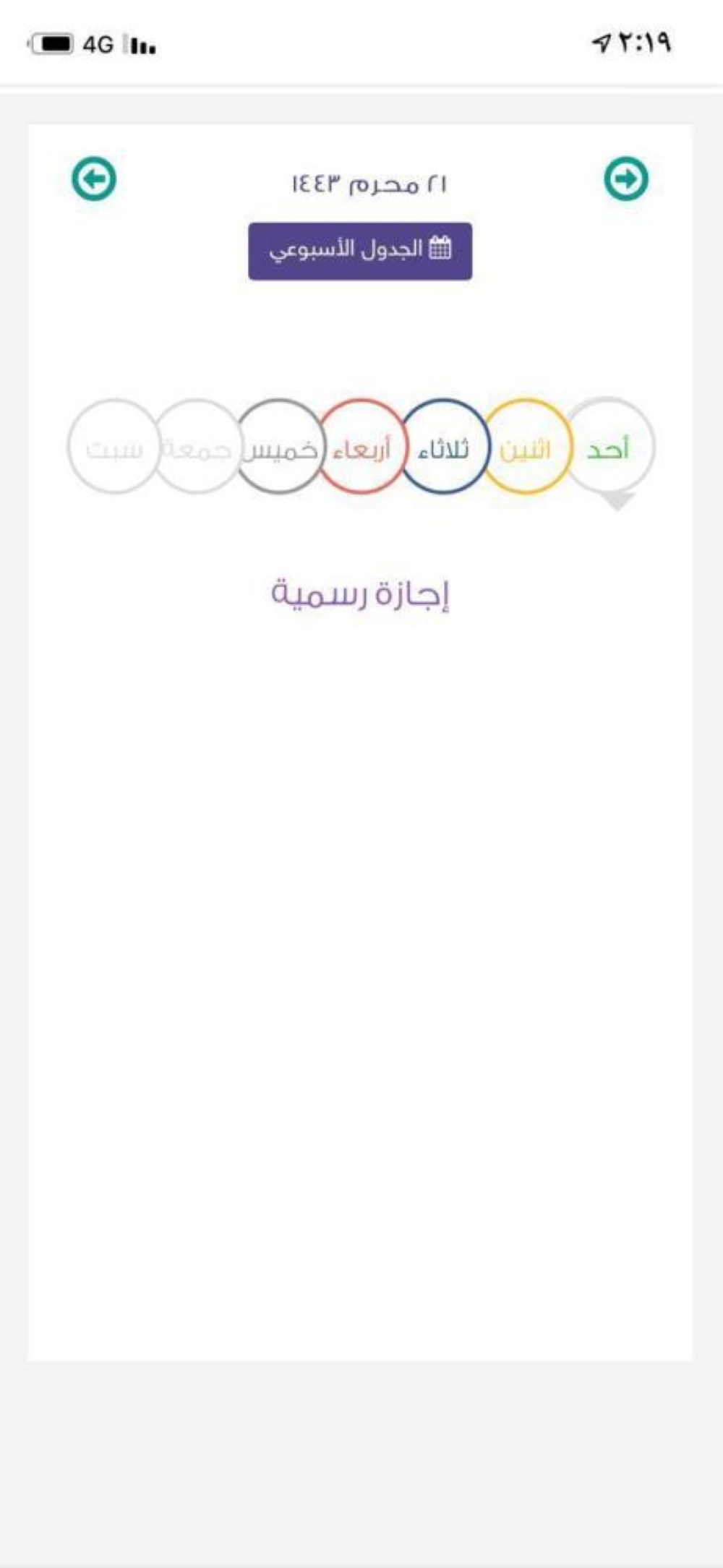Select the أحد day circle

[609, 447]
